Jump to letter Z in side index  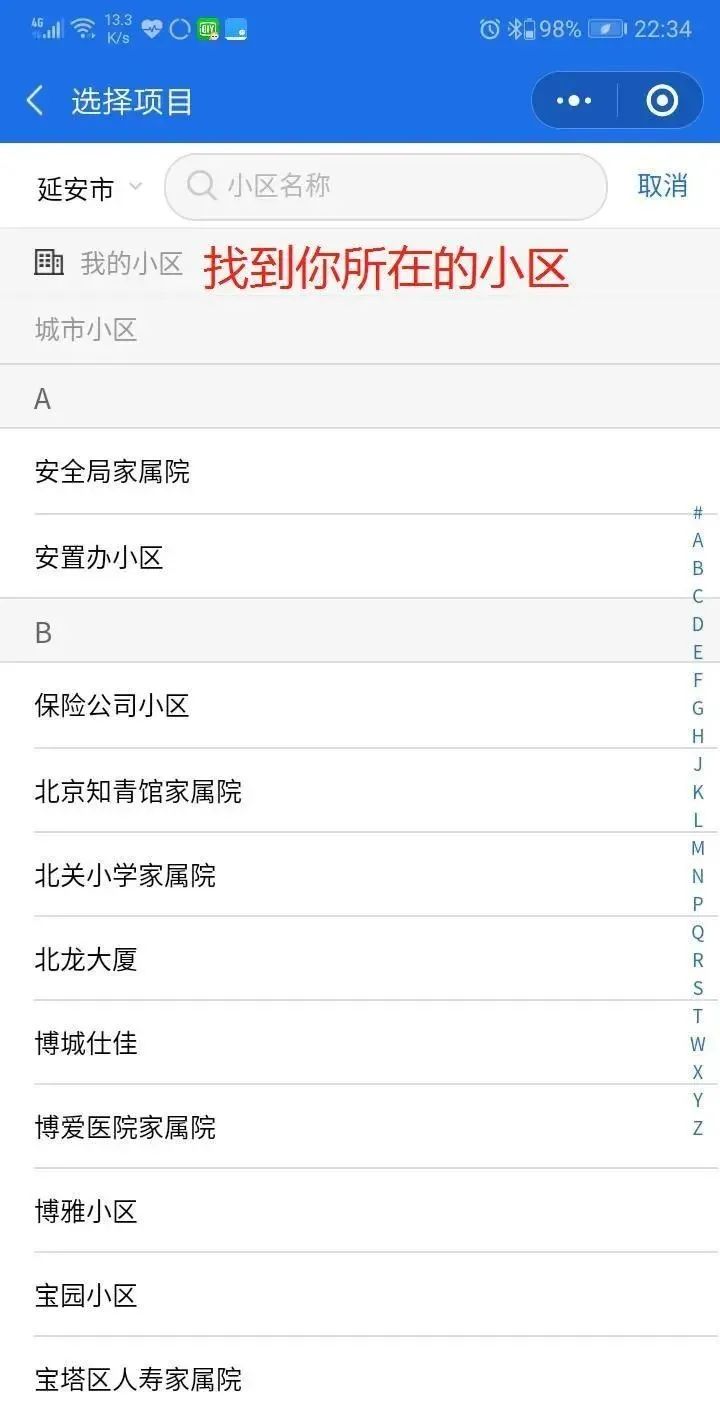tap(697, 1128)
